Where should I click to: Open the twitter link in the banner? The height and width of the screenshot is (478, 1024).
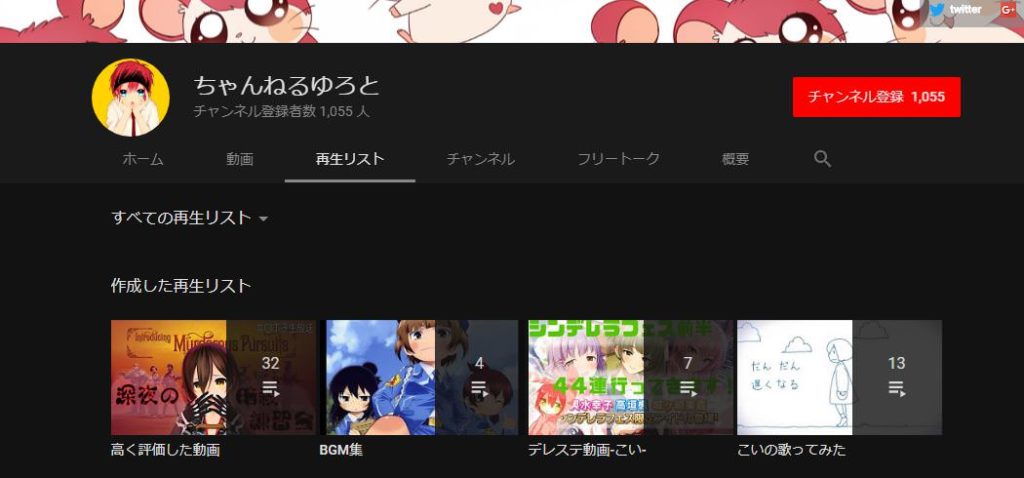tap(956, 9)
